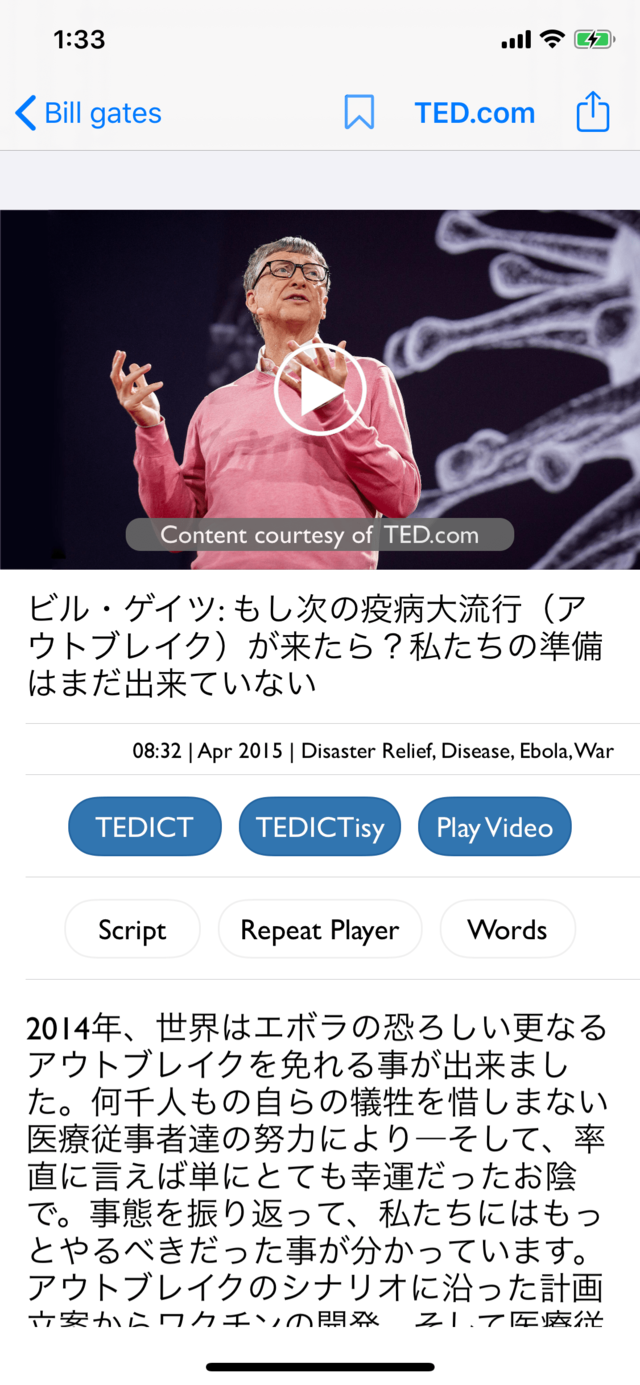Open the TED.com link
The height and width of the screenshot is (1385, 640).
point(475,113)
